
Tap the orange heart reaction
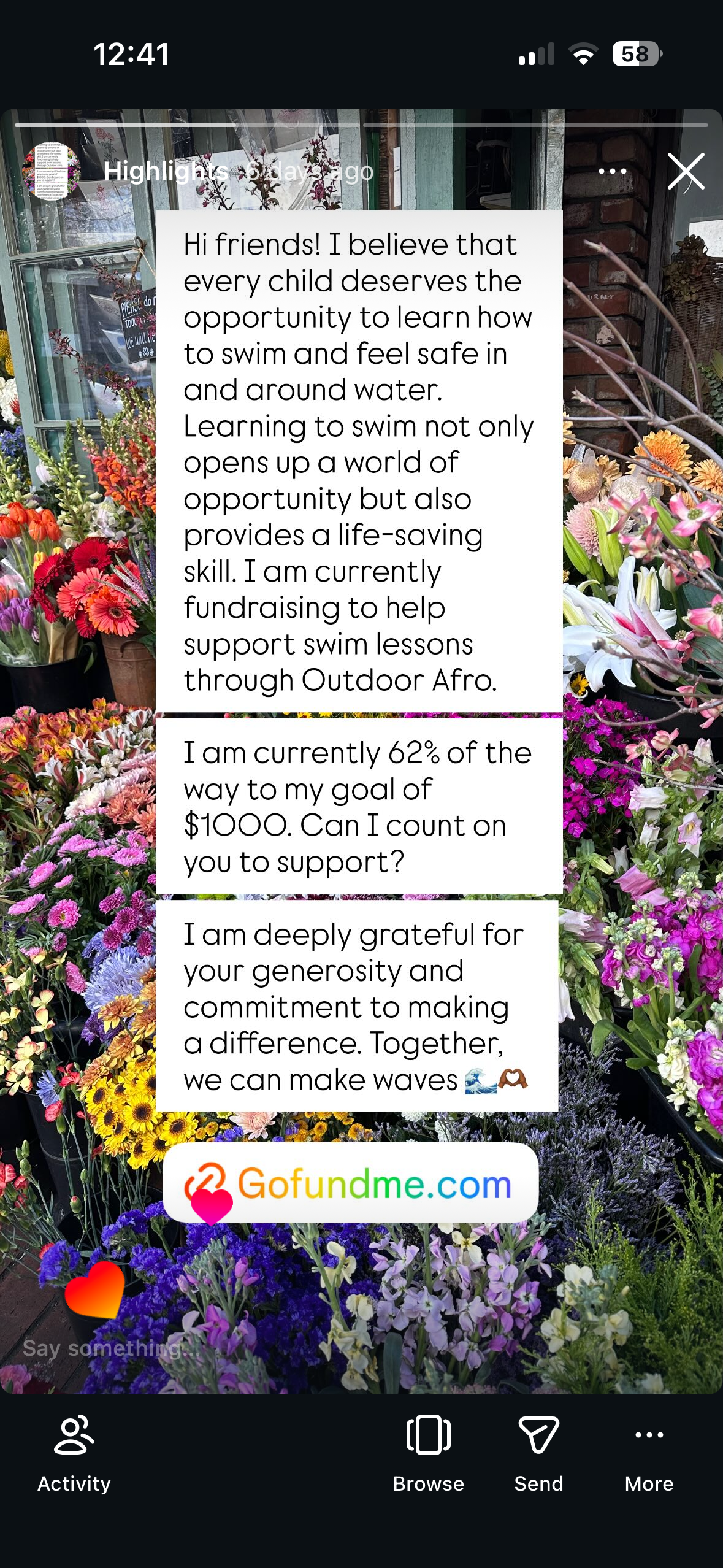click(x=95, y=1289)
